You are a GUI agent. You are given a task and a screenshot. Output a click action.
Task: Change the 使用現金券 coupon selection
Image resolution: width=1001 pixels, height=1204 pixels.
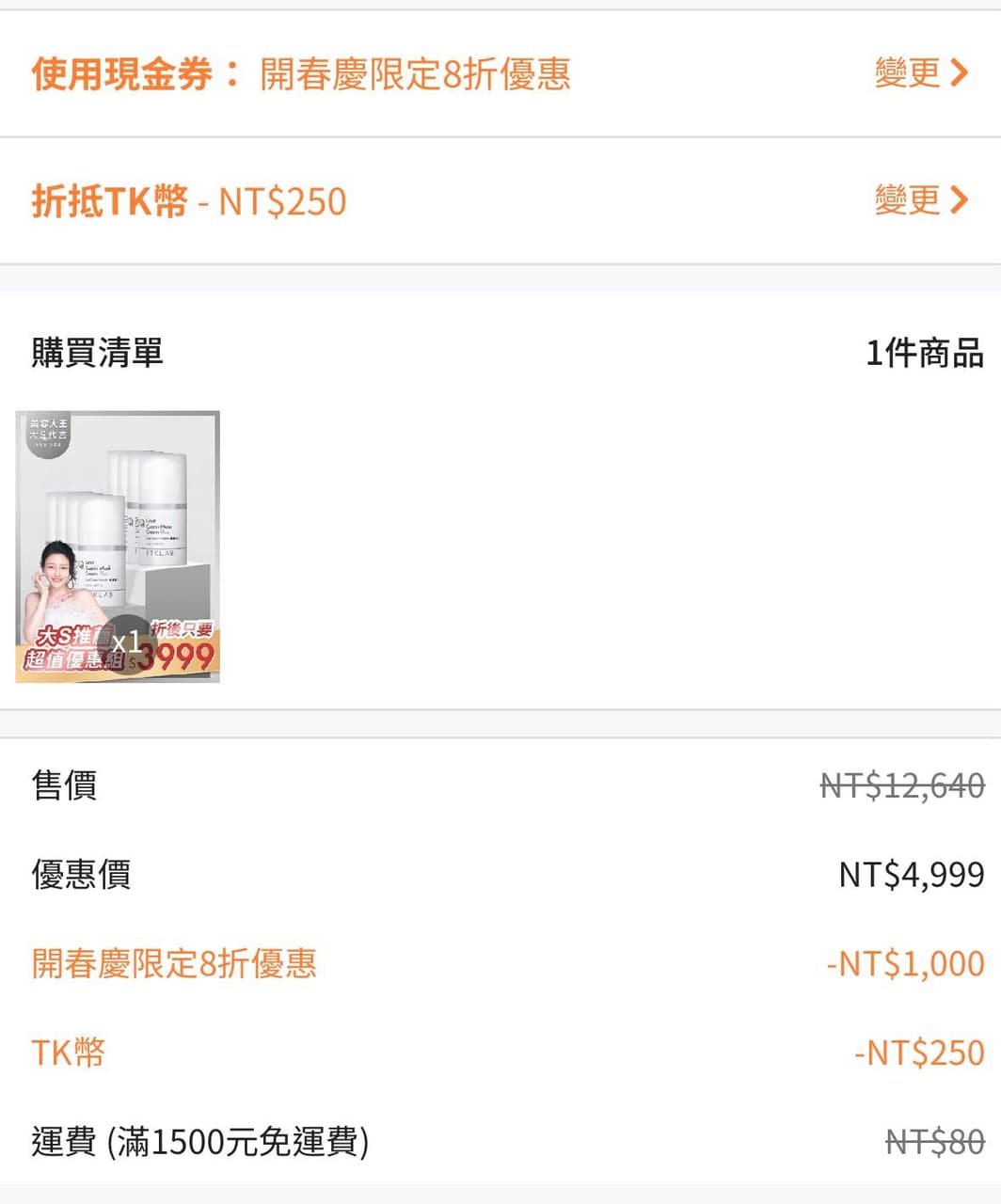920,72
